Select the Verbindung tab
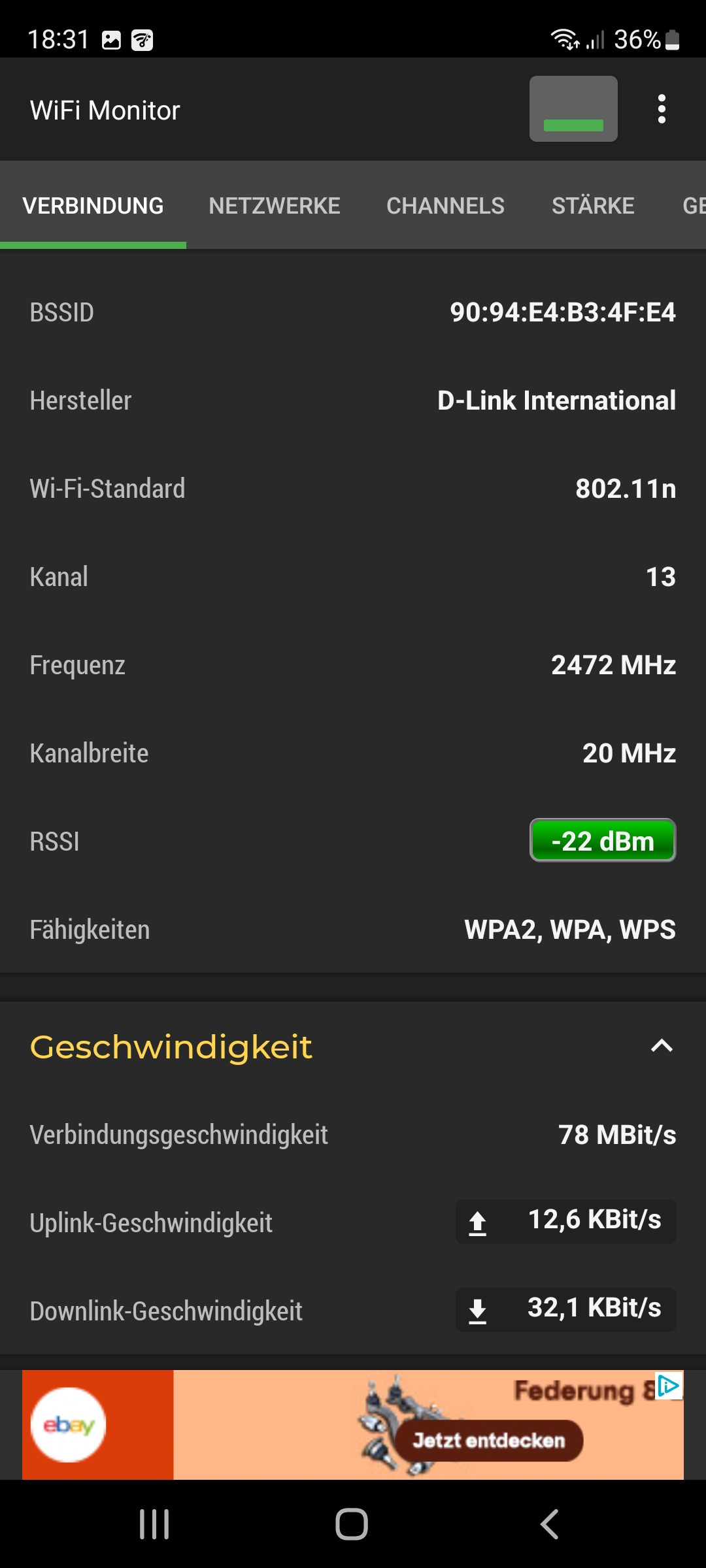 coord(93,206)
